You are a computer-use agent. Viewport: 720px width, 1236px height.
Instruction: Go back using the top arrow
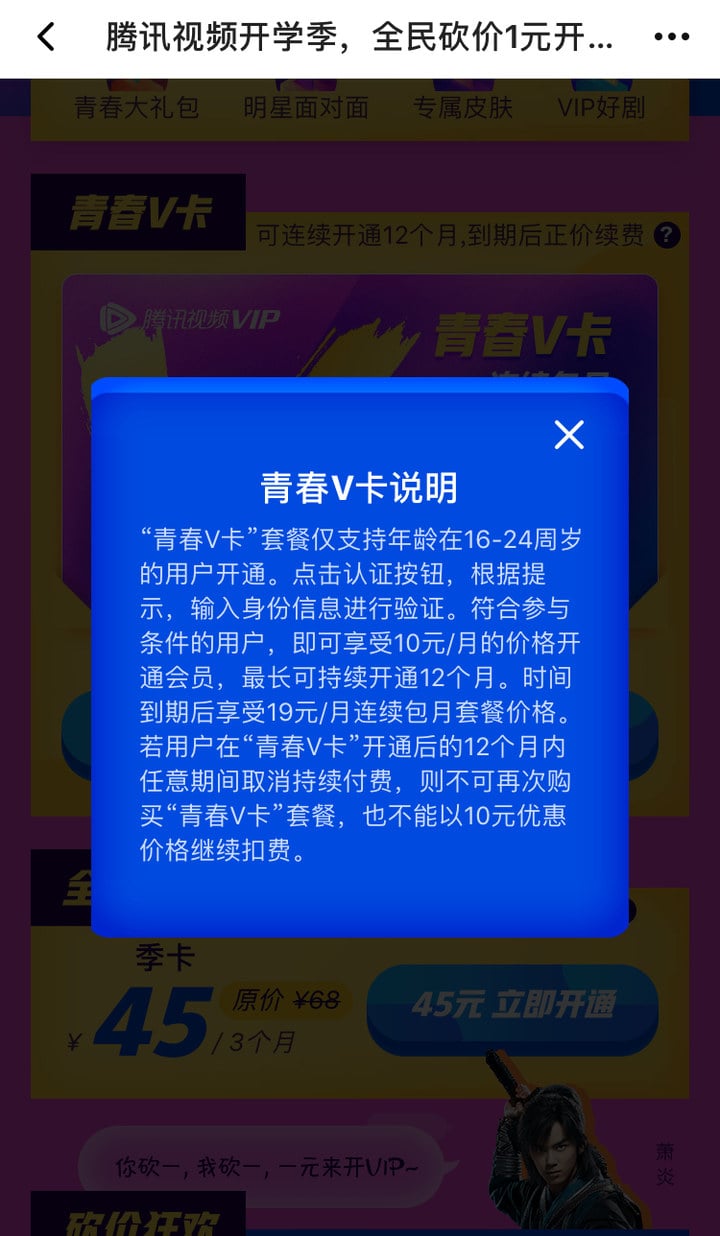click(46, 38)
